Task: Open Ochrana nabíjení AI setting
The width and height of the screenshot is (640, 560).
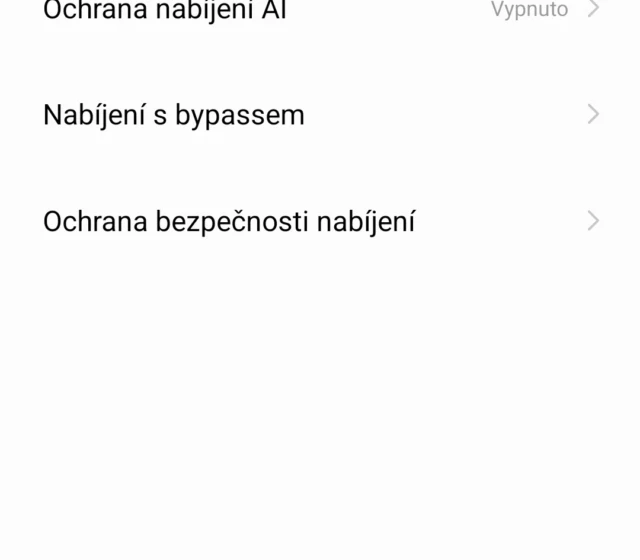Action: [x=165, y=10]
